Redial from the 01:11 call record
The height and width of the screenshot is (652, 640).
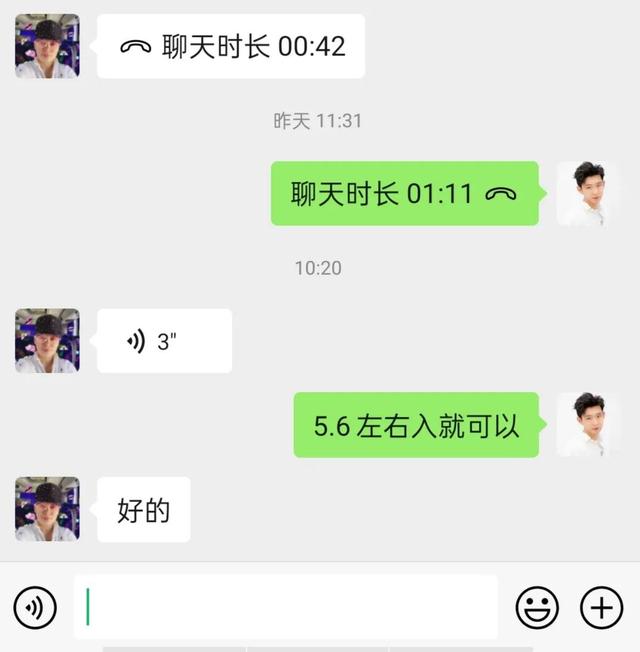(404, 193)
